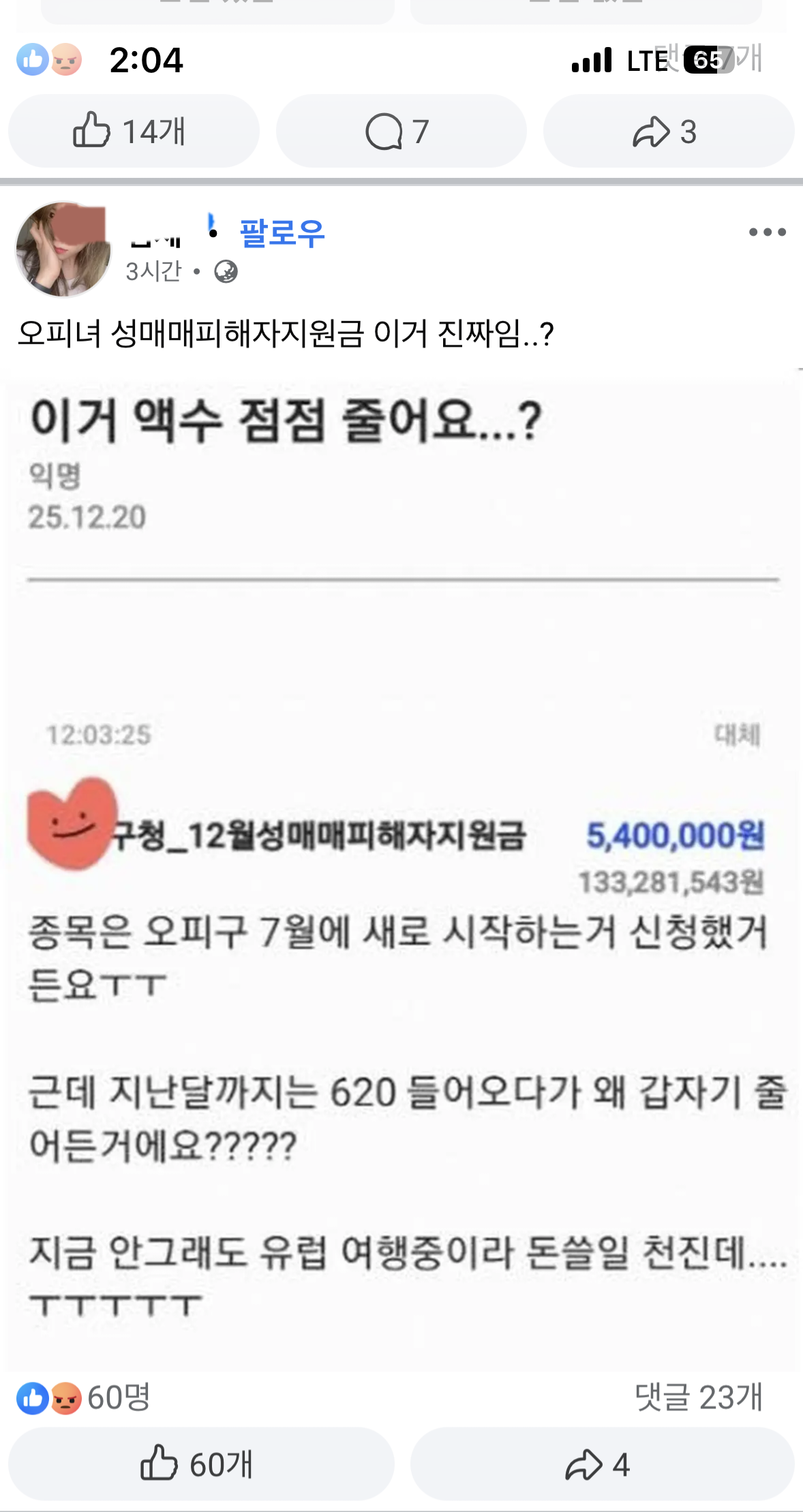Image resolution: width=803 pixels, height=1512 pixels.
Task: Share the post showing 4 shares
Action: [601, 1464]
